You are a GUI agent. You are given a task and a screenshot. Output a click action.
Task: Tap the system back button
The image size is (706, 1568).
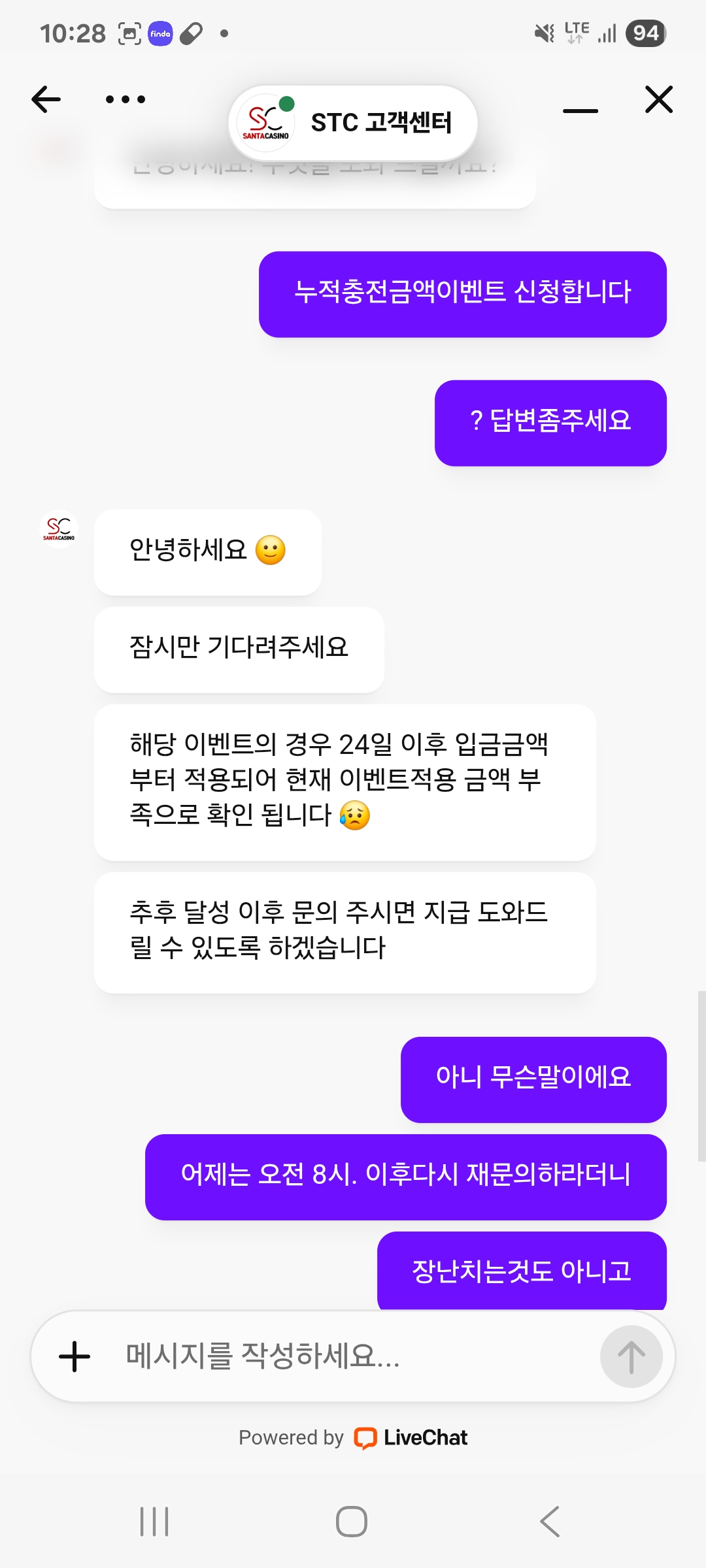(x=550, y=1521)
